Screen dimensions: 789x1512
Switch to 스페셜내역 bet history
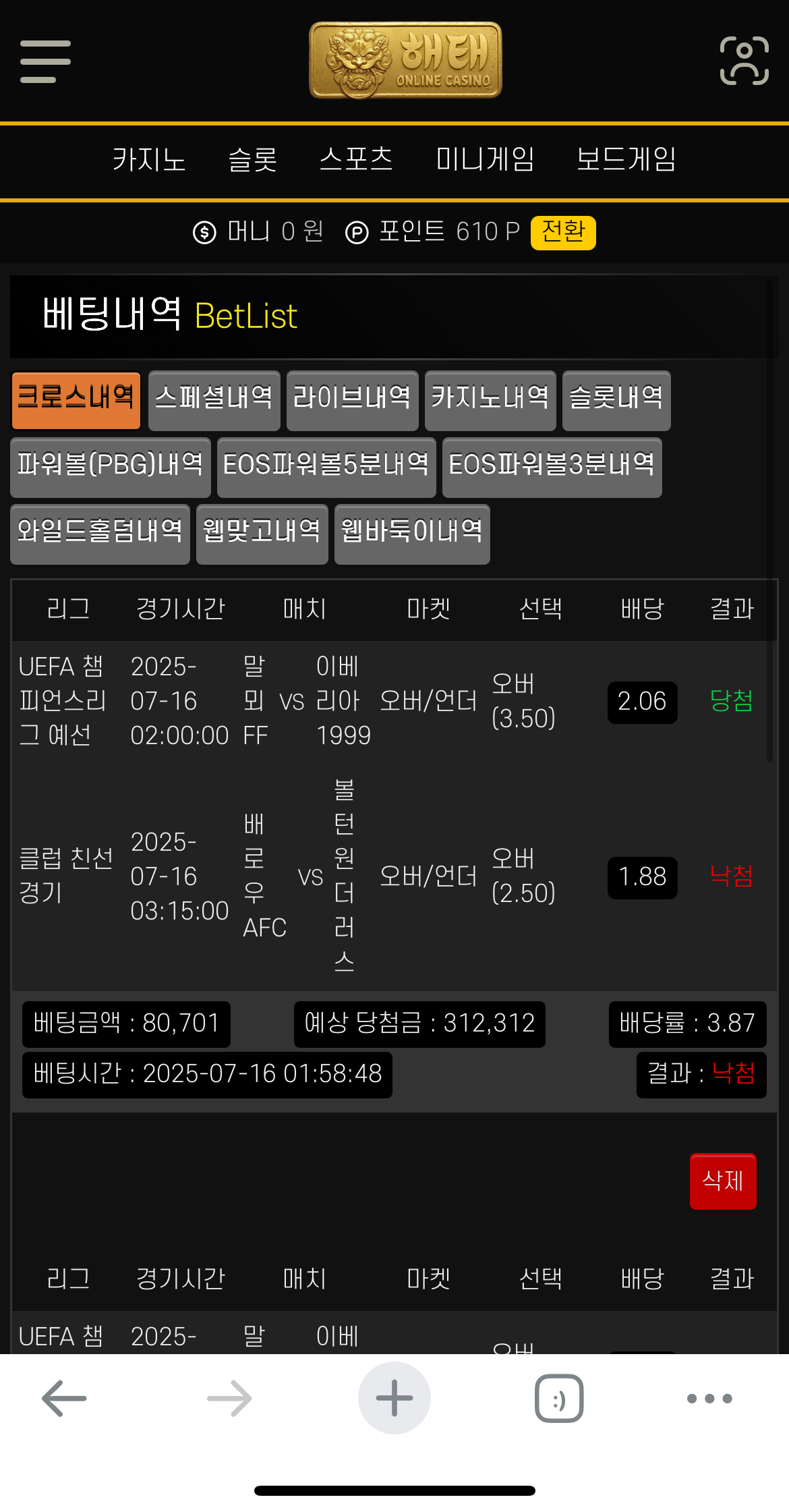214,399
